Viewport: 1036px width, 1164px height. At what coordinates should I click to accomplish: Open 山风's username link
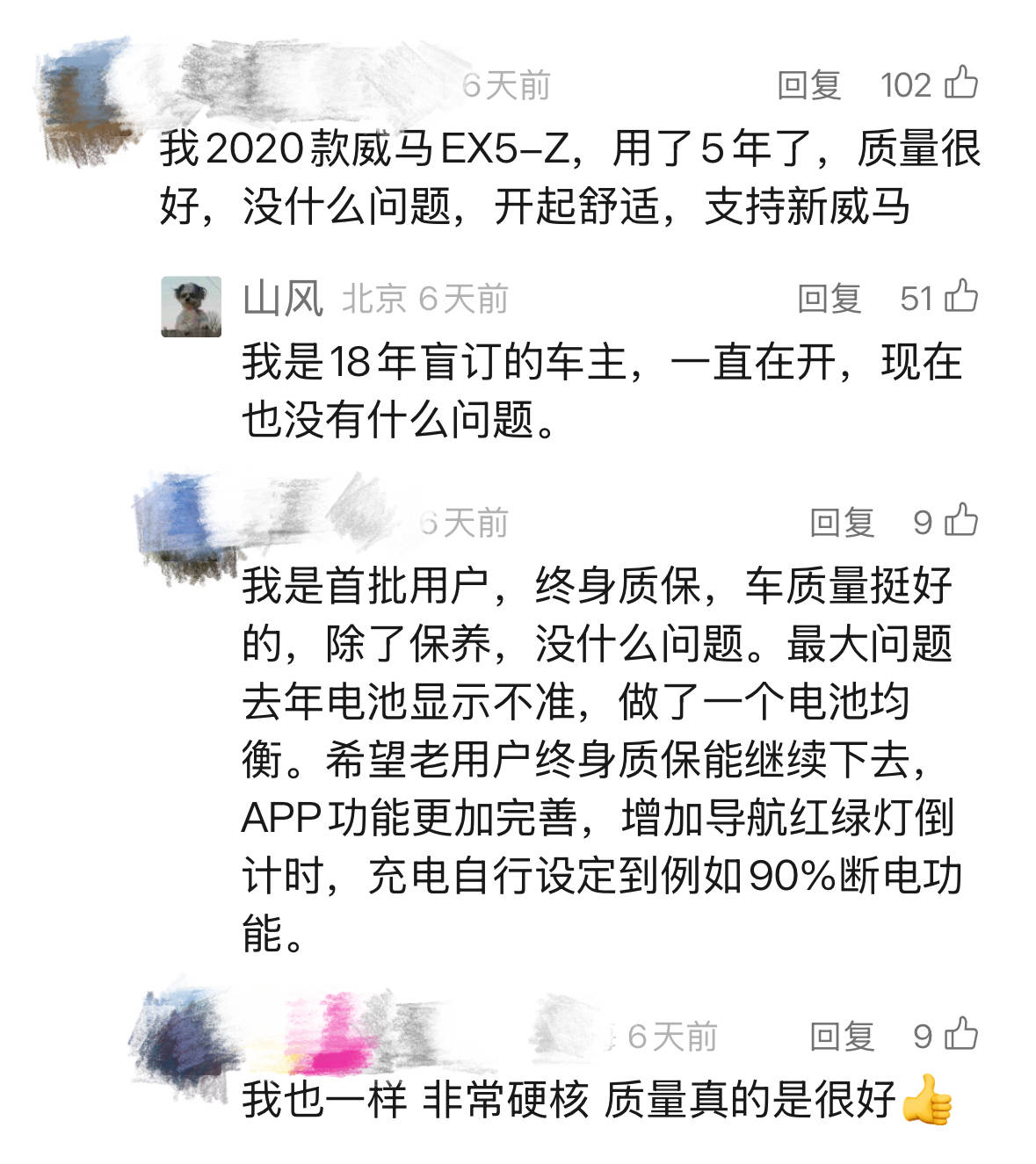click(x=282, y=300)
